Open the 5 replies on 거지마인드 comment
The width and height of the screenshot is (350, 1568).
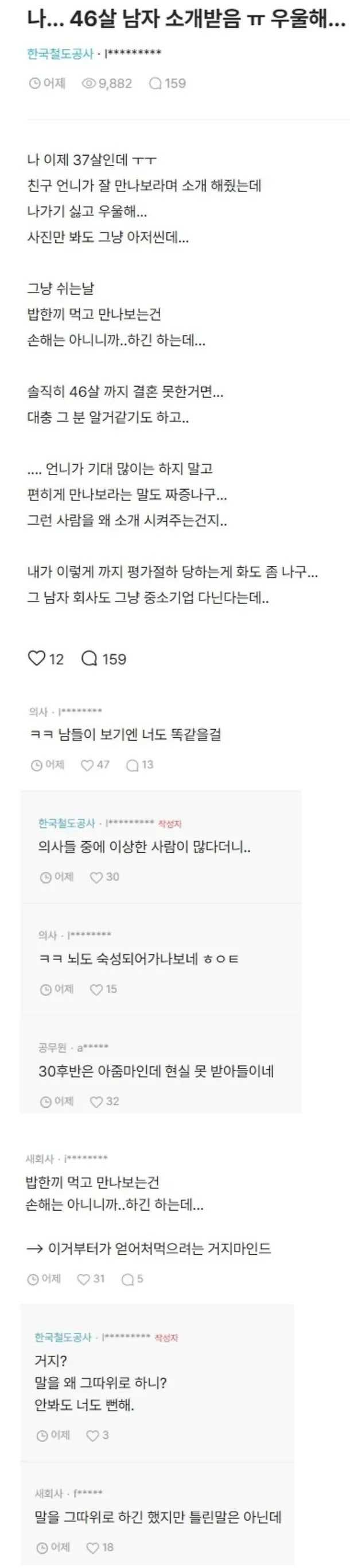[x=128, y=1280]
